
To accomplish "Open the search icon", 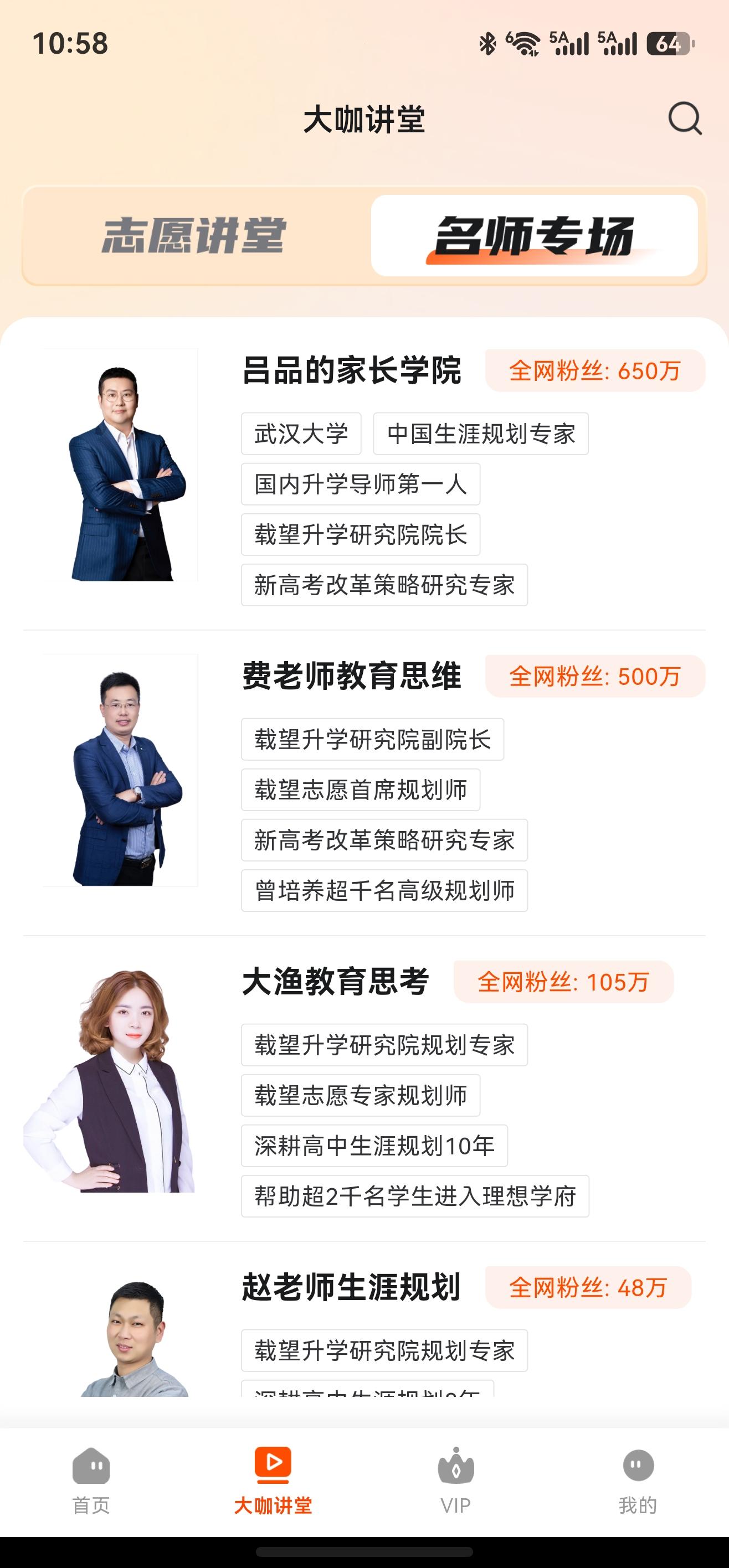I will coord(685,118).
